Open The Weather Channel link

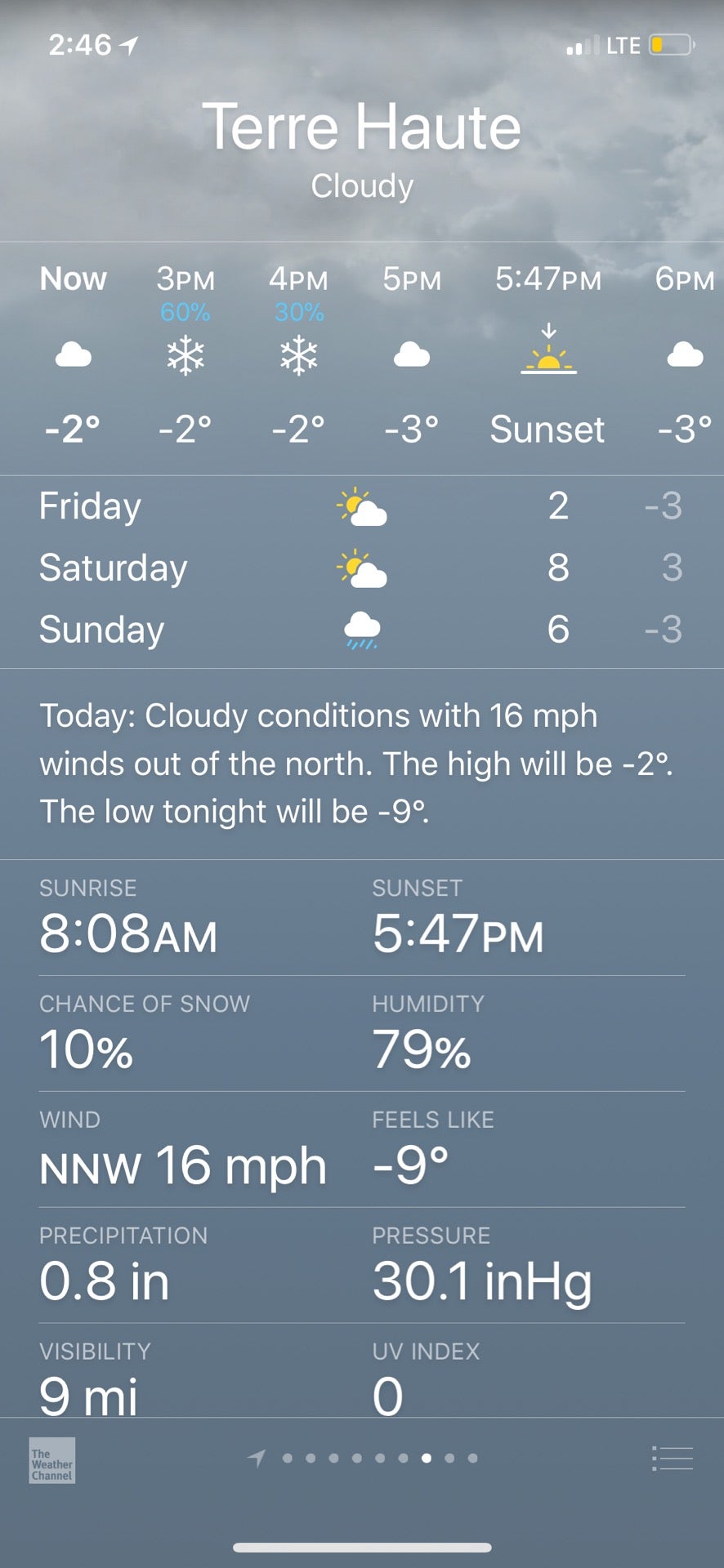52,1460
